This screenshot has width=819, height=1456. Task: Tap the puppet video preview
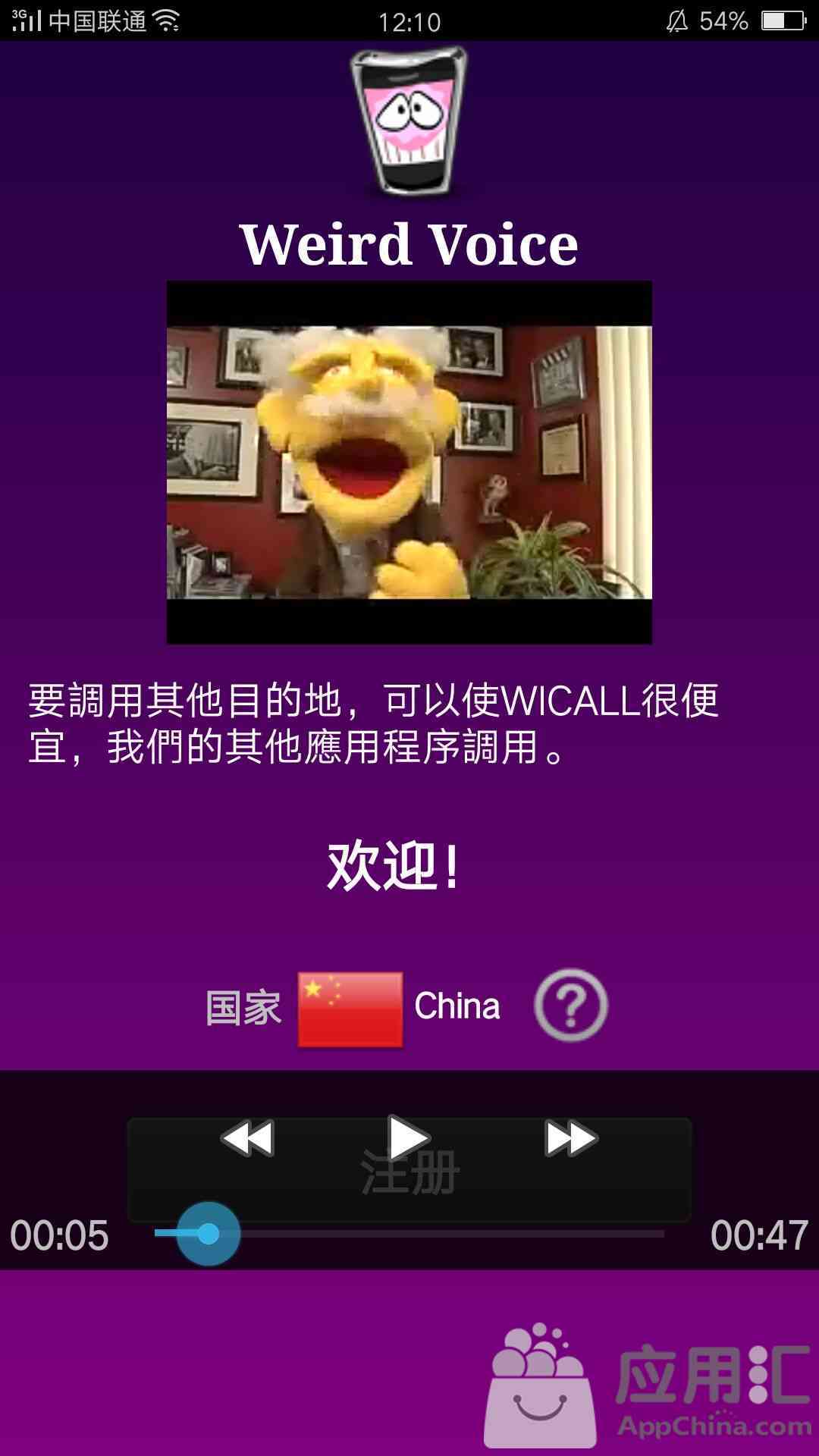point(409,463)
